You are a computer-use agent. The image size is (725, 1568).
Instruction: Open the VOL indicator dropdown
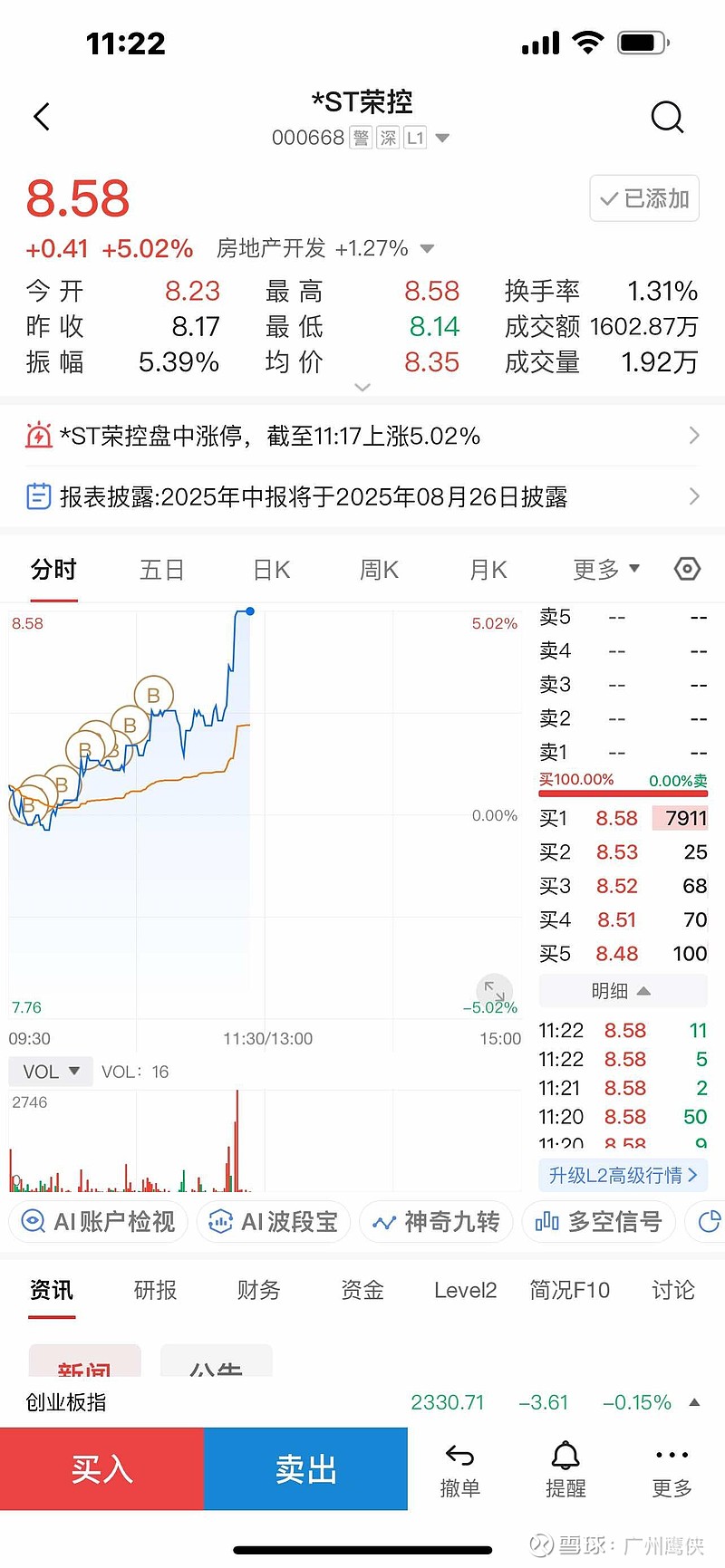[51, 1072]
